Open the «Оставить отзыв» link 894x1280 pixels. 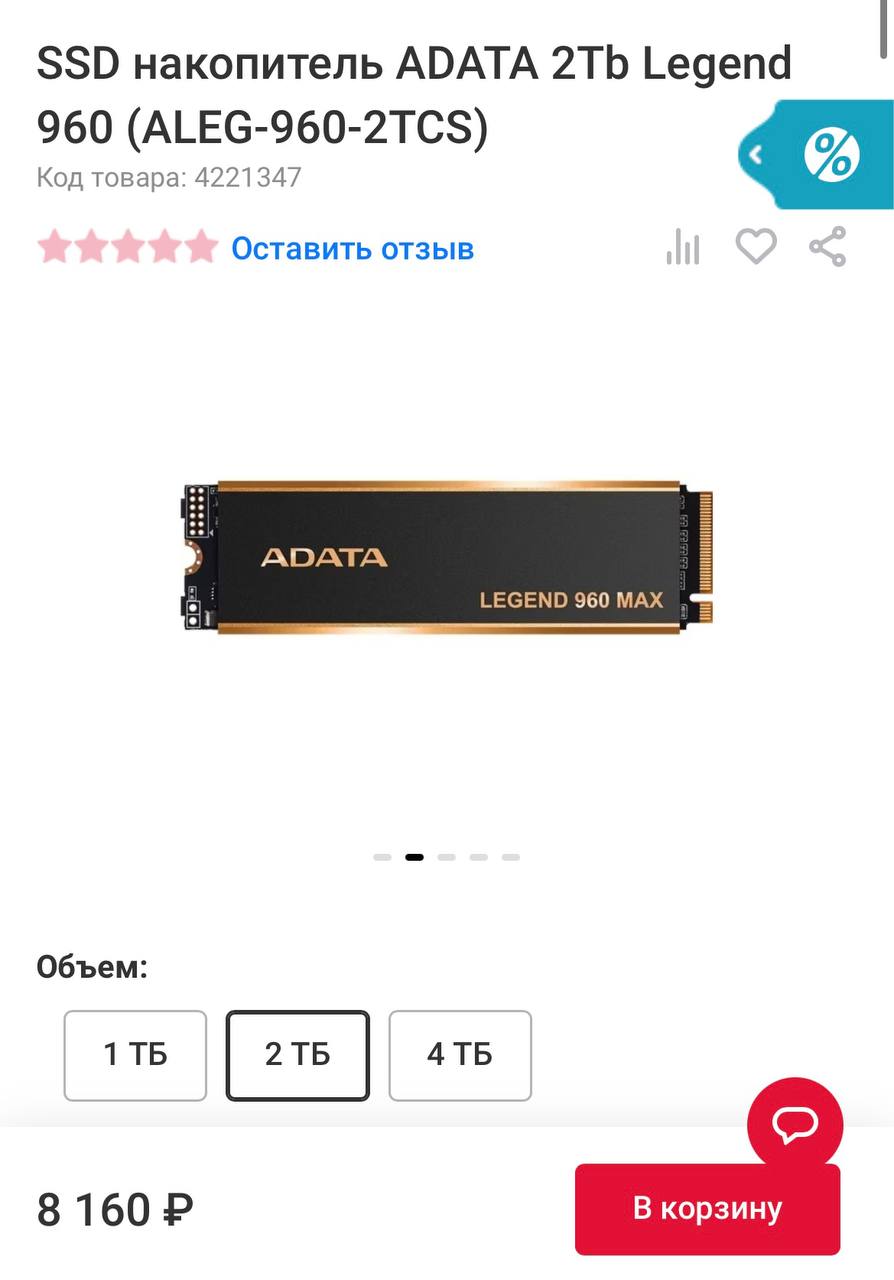[x=352, y=248]
